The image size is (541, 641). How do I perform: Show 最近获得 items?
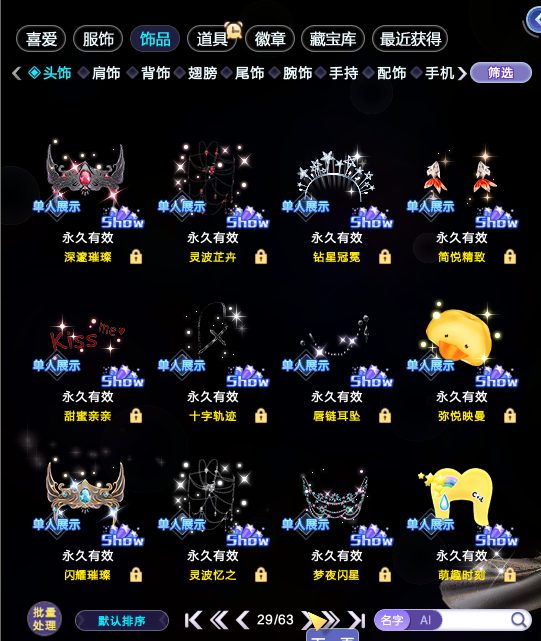pyautogui.click(x=410, y=39)
